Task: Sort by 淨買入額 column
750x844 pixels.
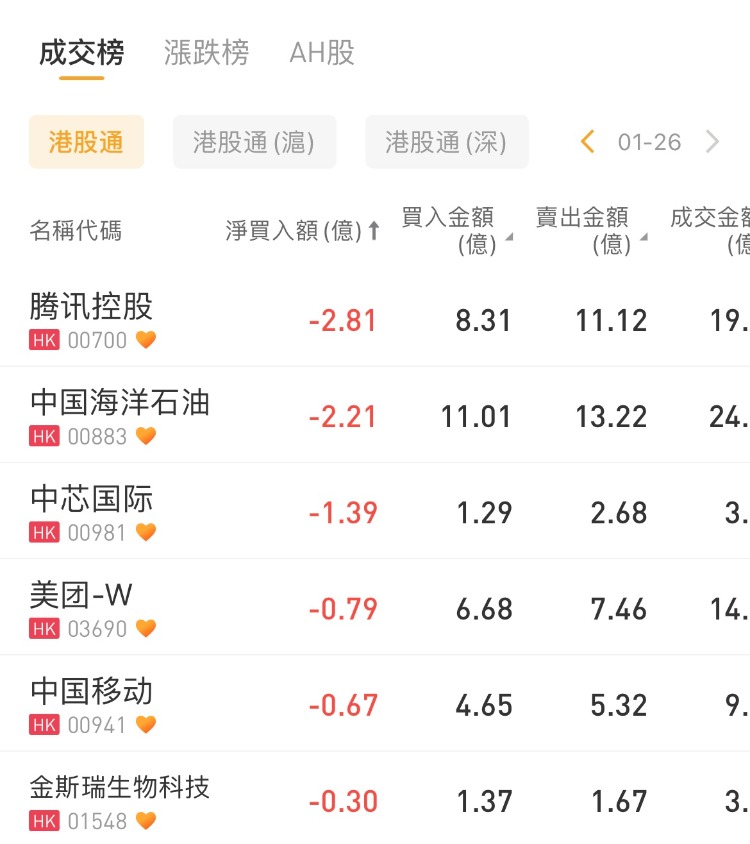Action: click(302, 231)
